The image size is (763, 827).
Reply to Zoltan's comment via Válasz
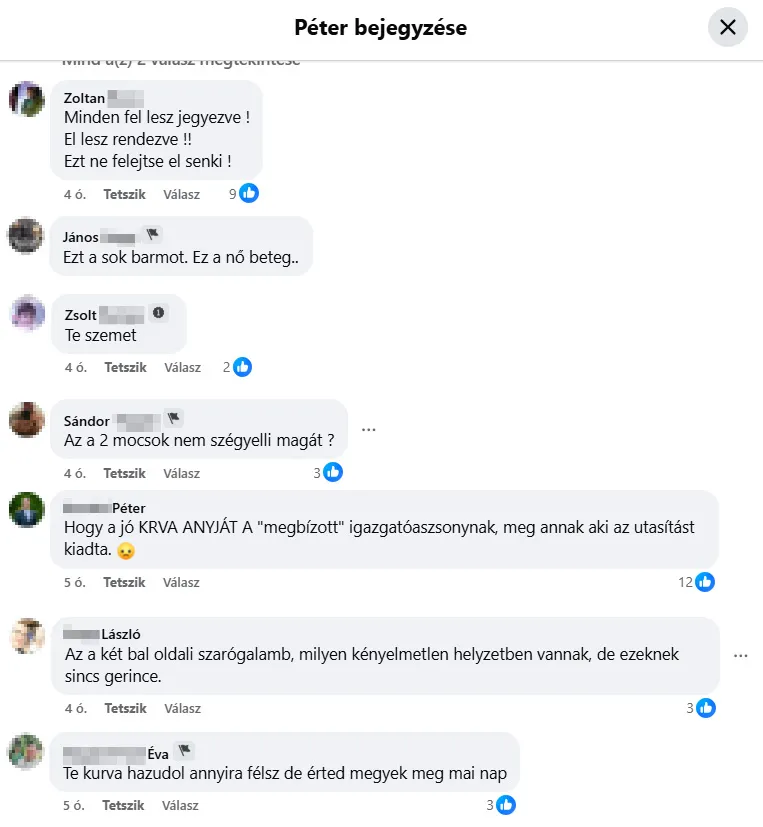182,194
